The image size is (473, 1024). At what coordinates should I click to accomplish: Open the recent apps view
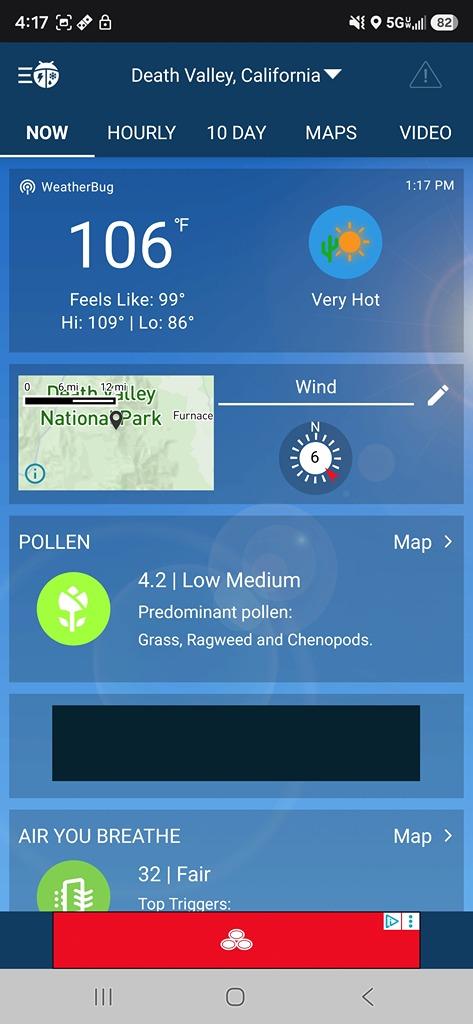pyautogui.click(x=103, y=997)
